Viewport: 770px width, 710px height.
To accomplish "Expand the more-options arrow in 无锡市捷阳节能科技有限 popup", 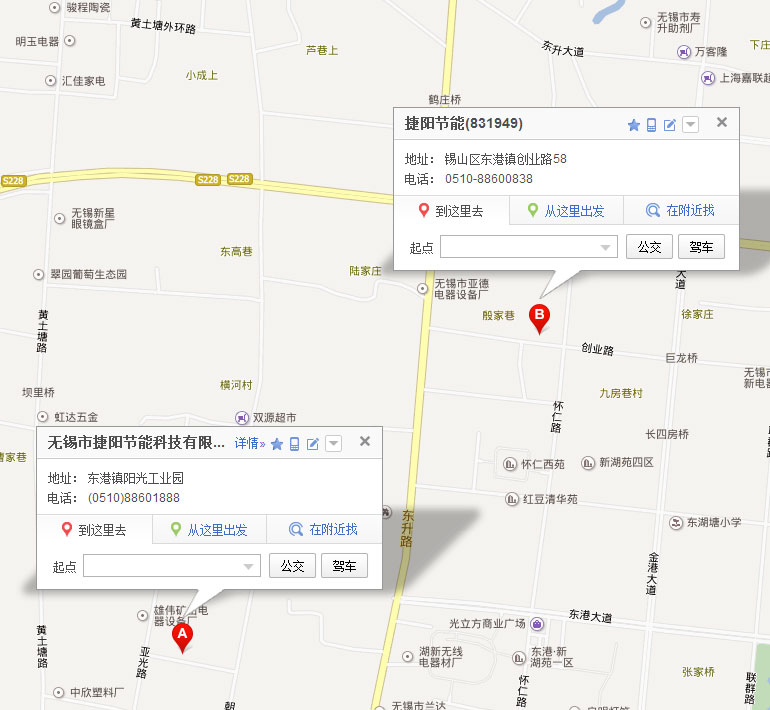I will pyautogui.click(x=334, y=444).
